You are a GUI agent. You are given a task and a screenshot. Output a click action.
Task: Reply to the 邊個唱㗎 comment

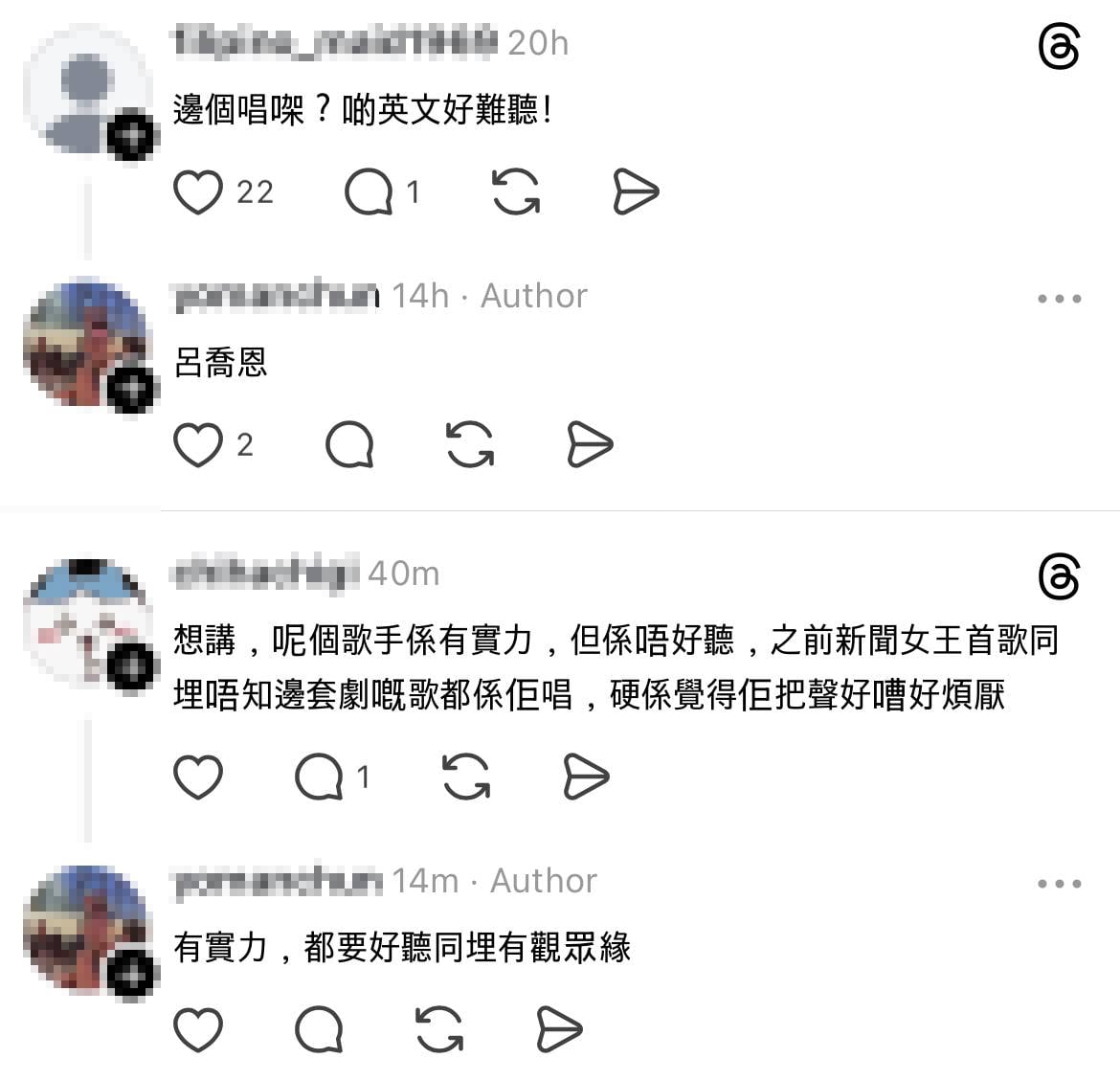point(370,191)
